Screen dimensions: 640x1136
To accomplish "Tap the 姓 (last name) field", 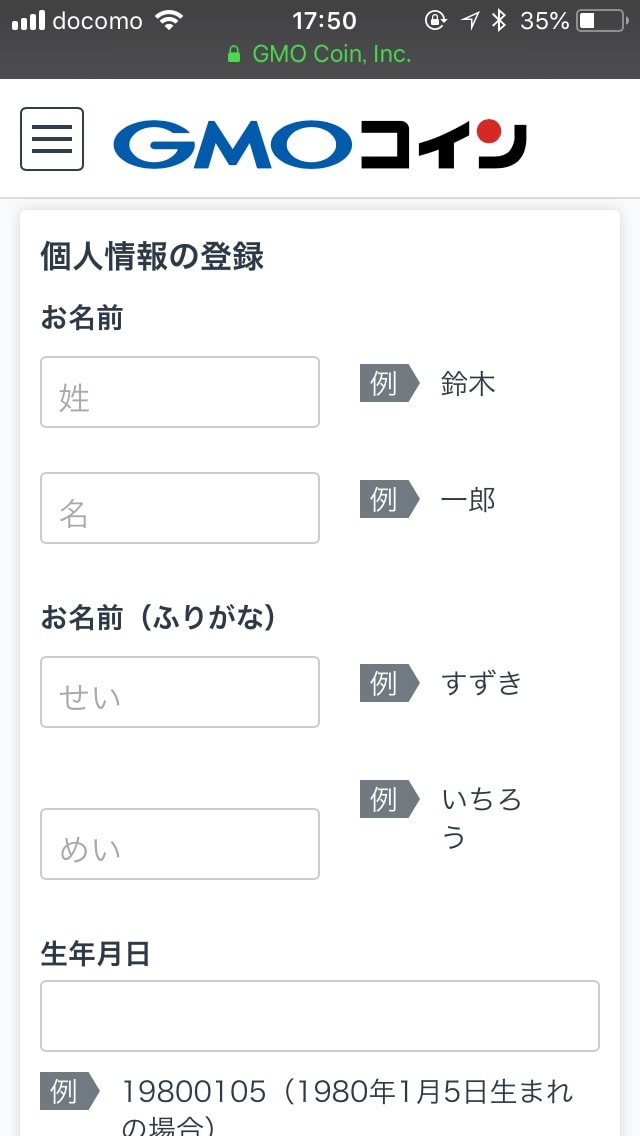I will (x=180, y=392).
